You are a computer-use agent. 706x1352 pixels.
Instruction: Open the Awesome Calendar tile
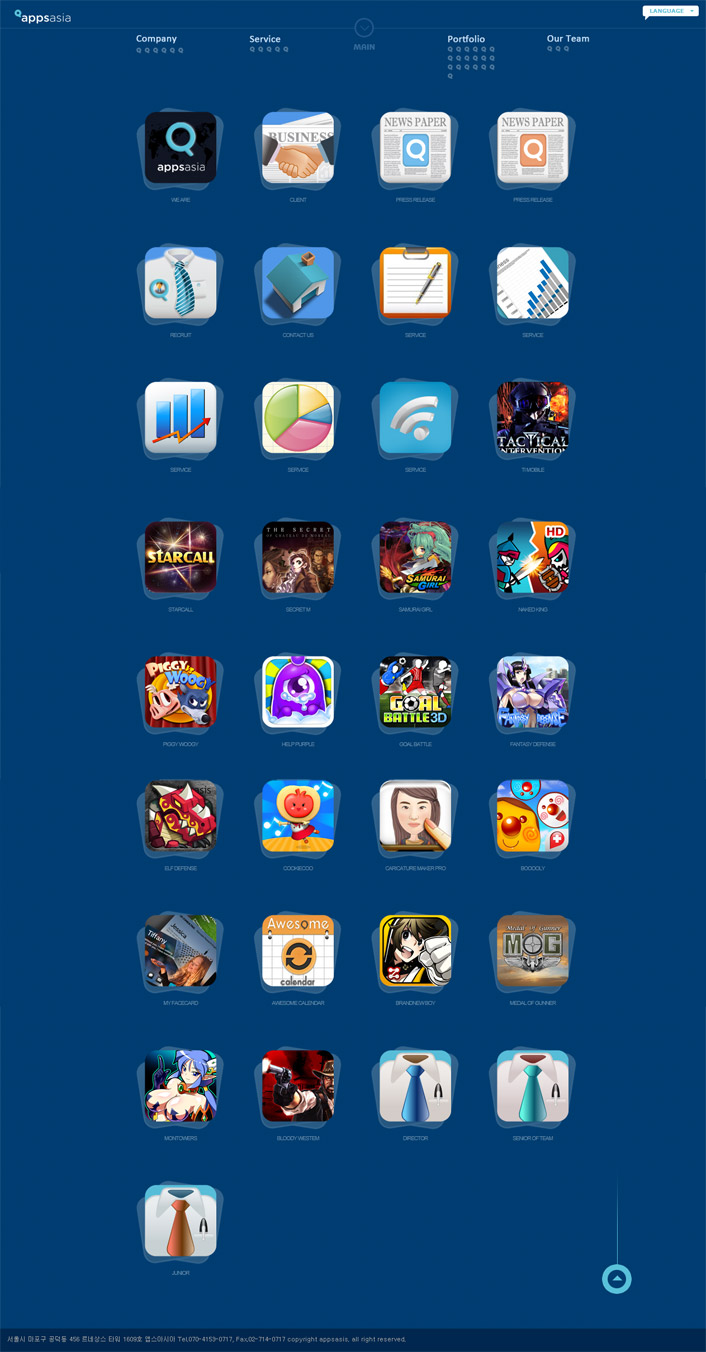pyautogui.click(x=298, y=951)
